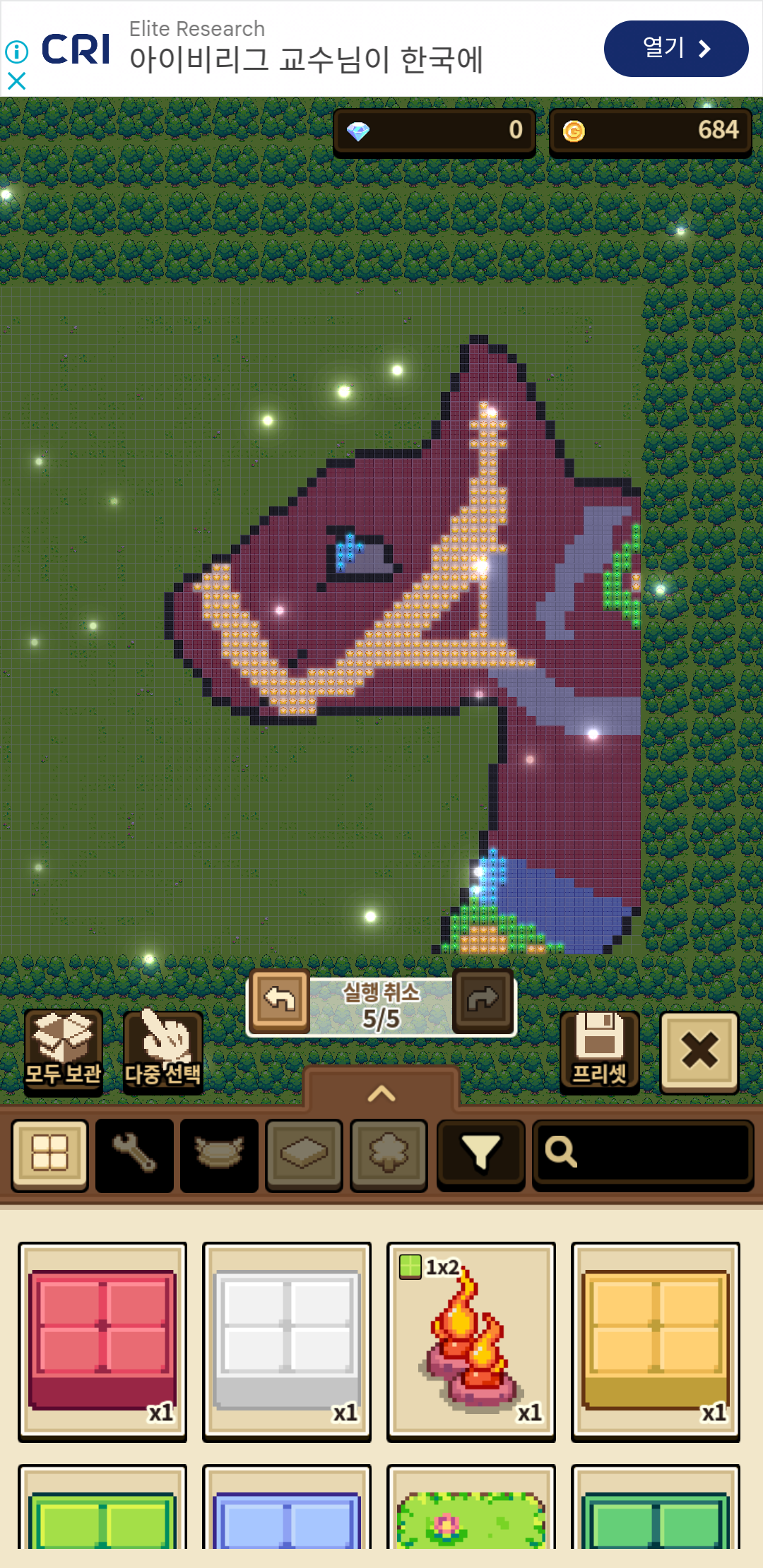The width and height of the screenshot is (763, 1568).
Task: Select the red tile item
Action: [102, 1341]
